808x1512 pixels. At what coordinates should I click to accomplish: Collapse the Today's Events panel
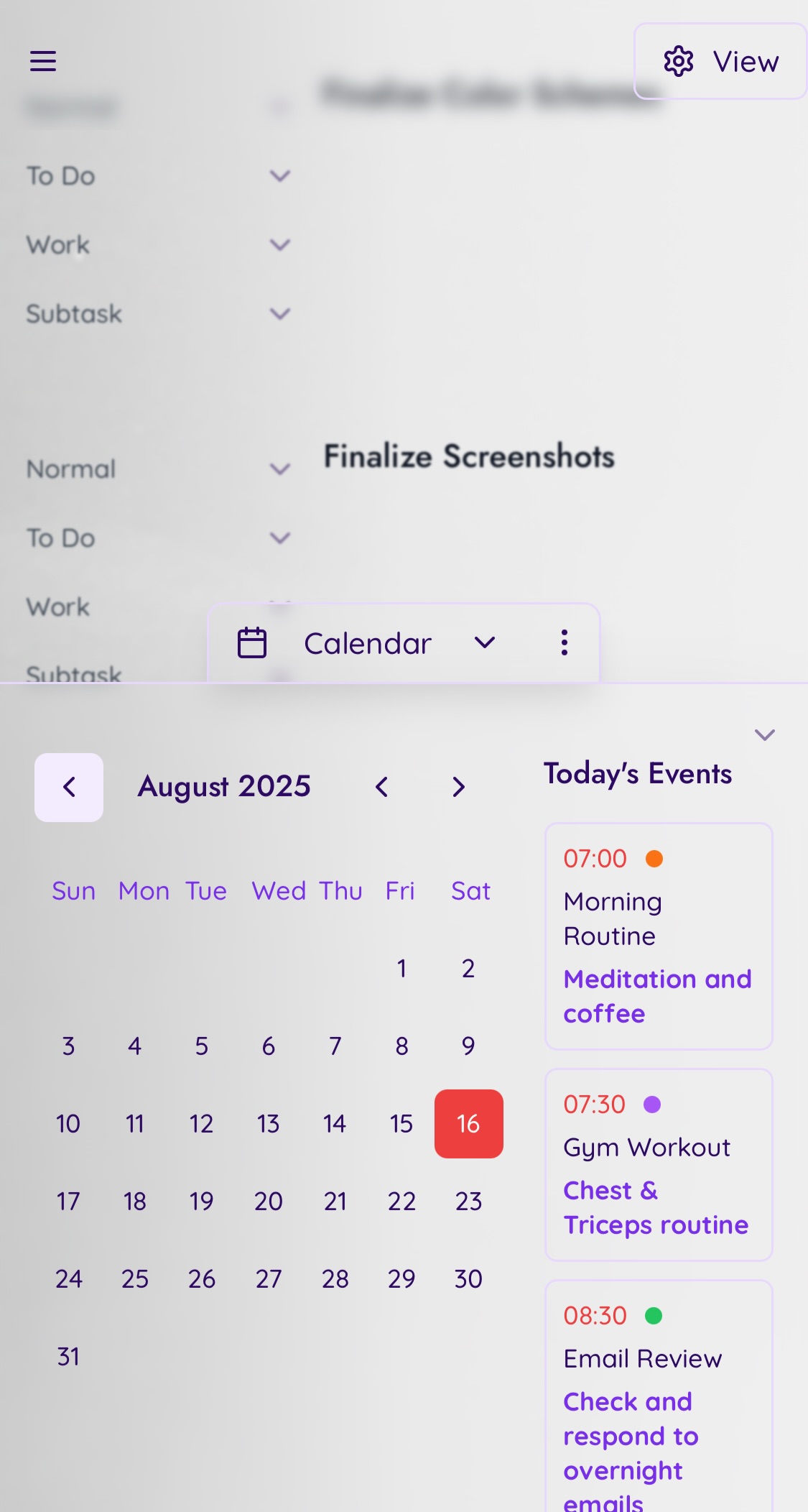tap(764, 734)
